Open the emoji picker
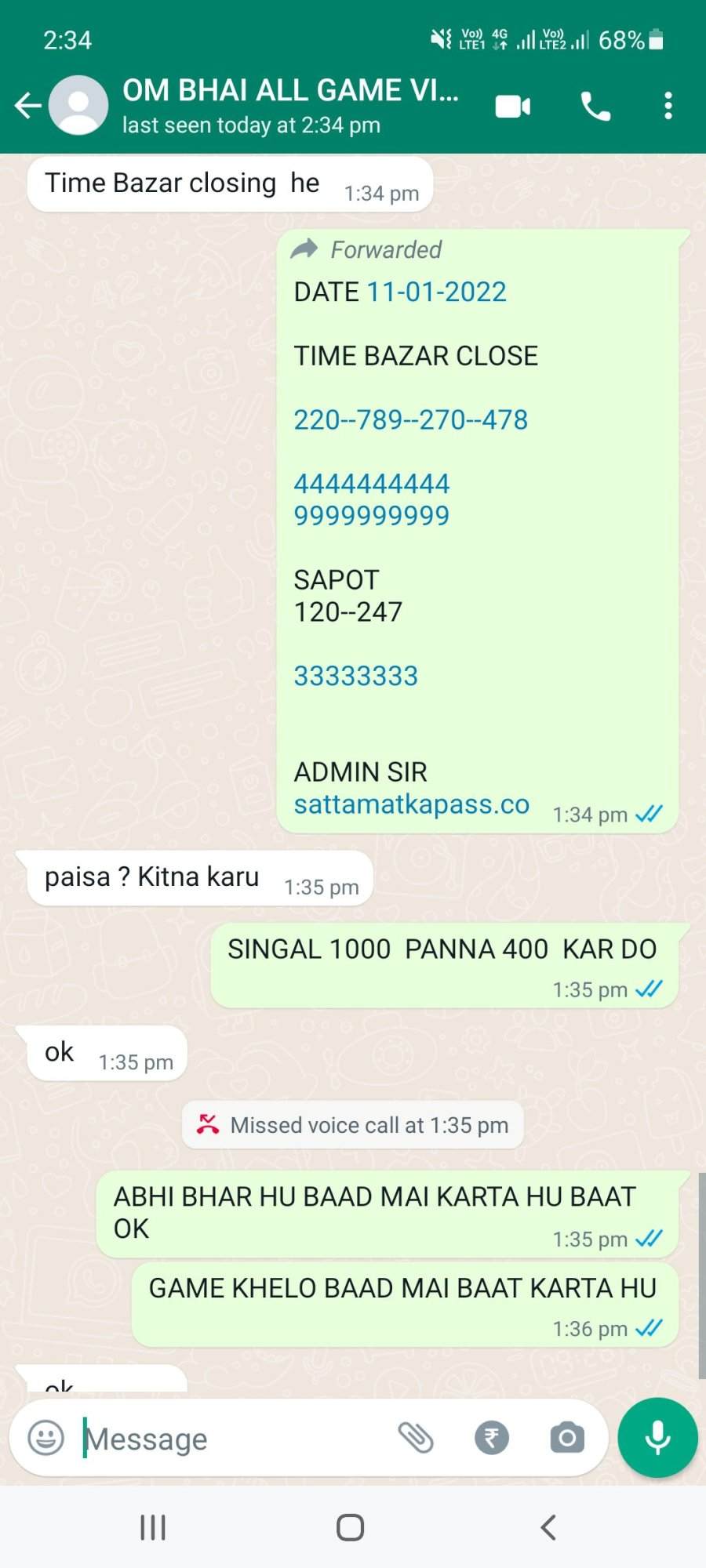Screen dimensions: 706x1568 (45, 1438)
